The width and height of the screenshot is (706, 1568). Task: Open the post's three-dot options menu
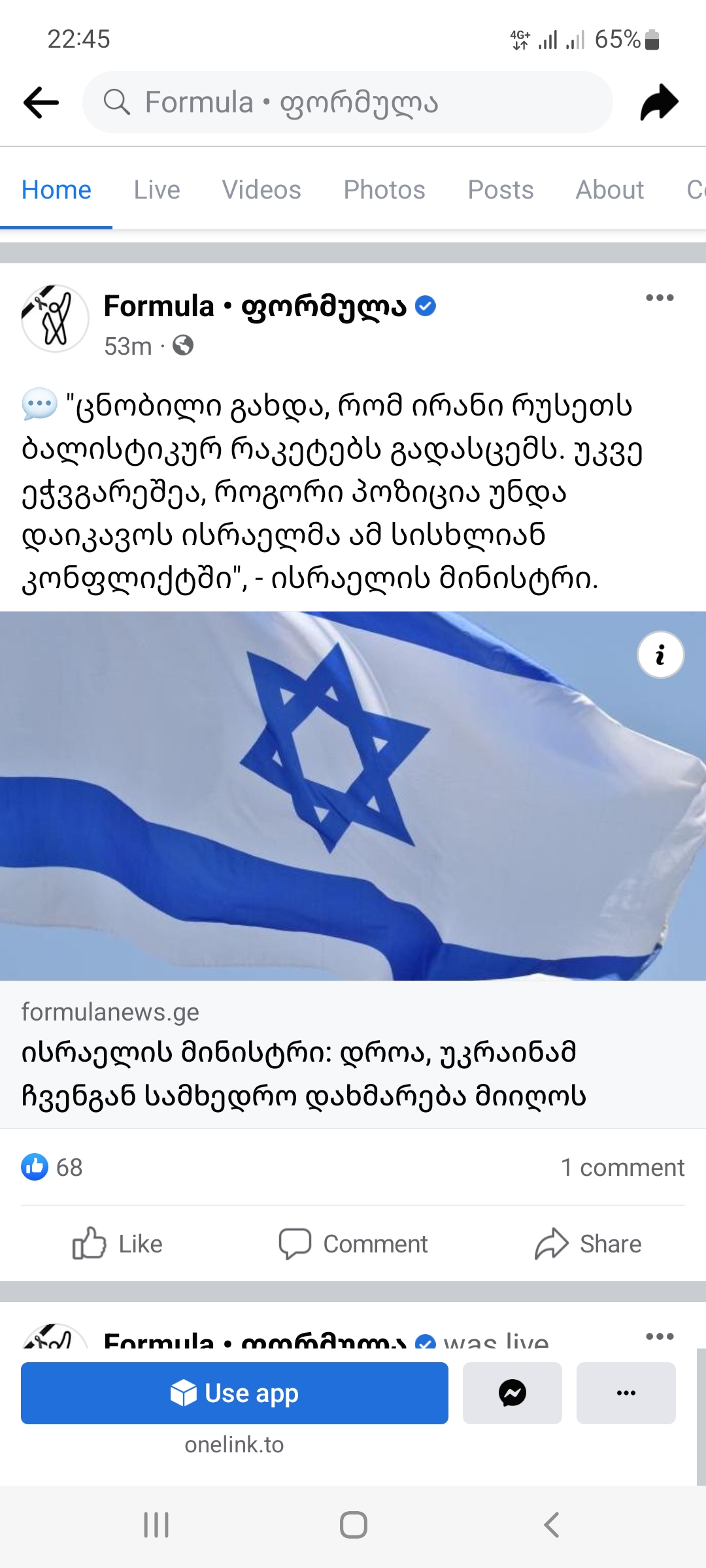(x=659, y=298)
